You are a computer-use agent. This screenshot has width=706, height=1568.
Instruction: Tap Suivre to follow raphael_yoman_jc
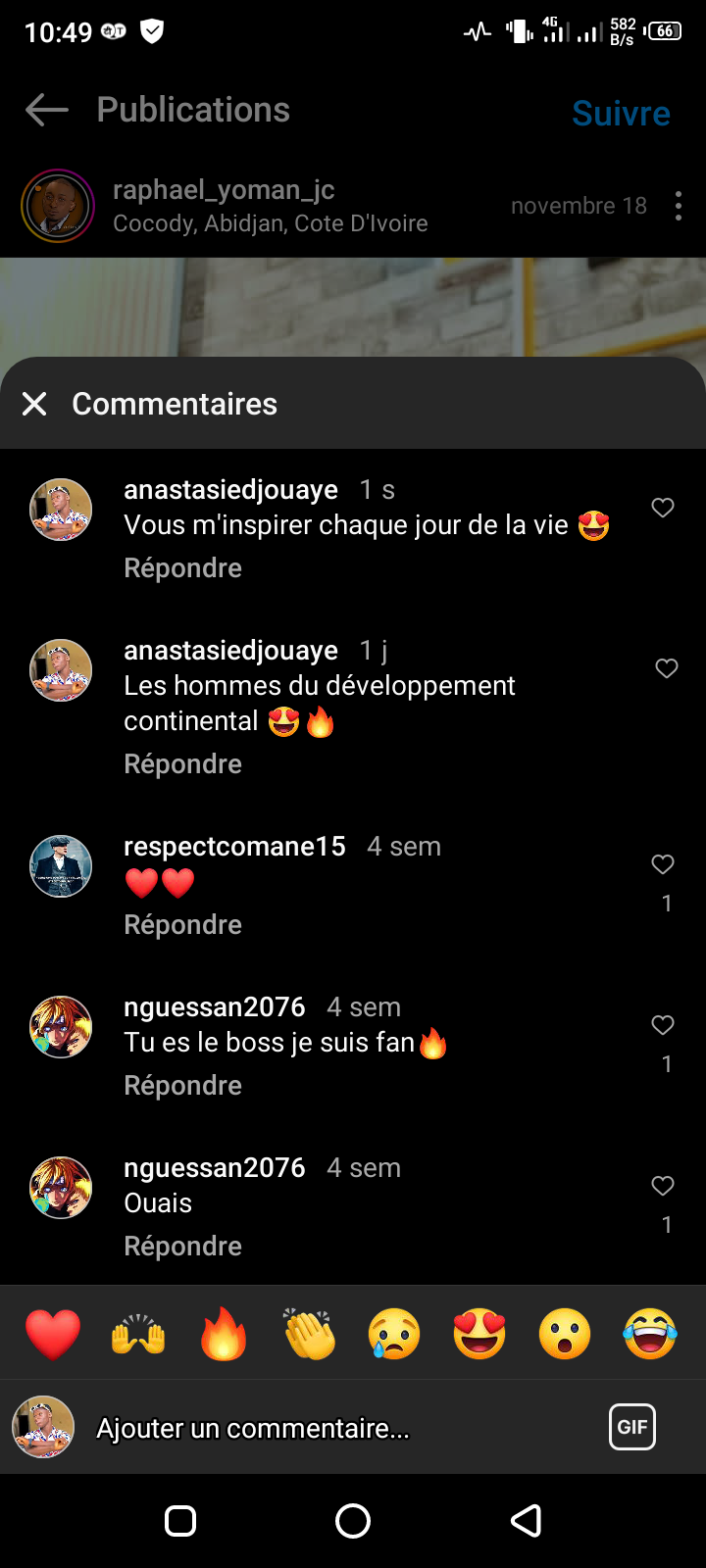coord(621,114)
